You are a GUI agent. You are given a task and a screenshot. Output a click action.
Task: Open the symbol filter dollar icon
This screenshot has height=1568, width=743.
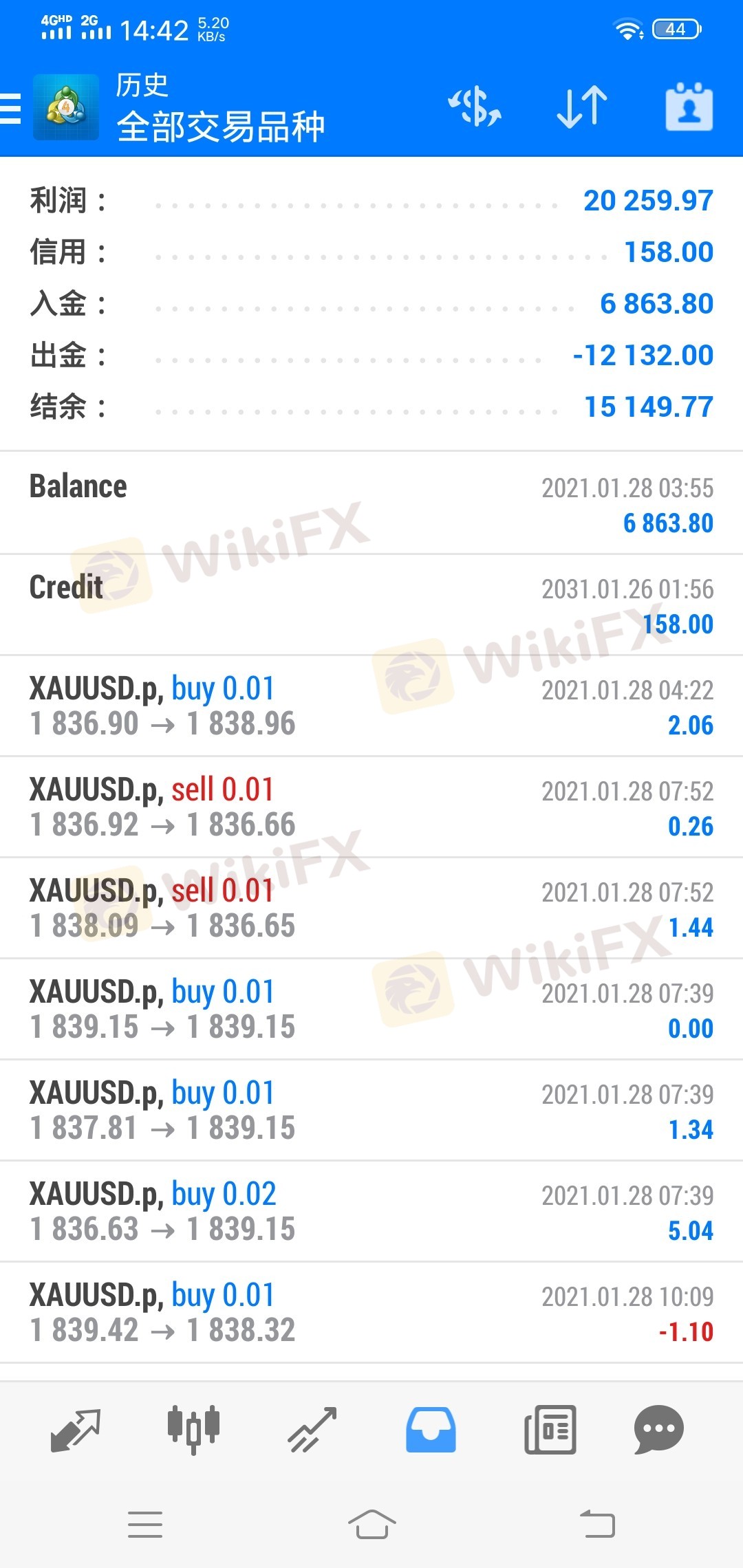pyautogui.click(x=475, y=107)
